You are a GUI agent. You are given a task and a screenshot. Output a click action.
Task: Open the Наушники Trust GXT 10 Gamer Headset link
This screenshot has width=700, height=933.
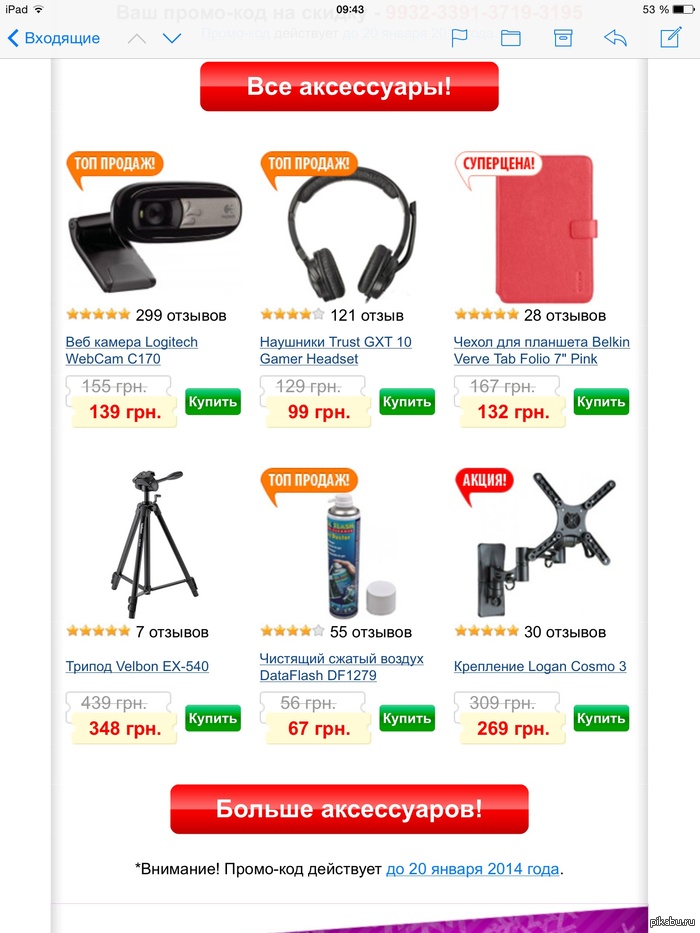coord(335,350)
